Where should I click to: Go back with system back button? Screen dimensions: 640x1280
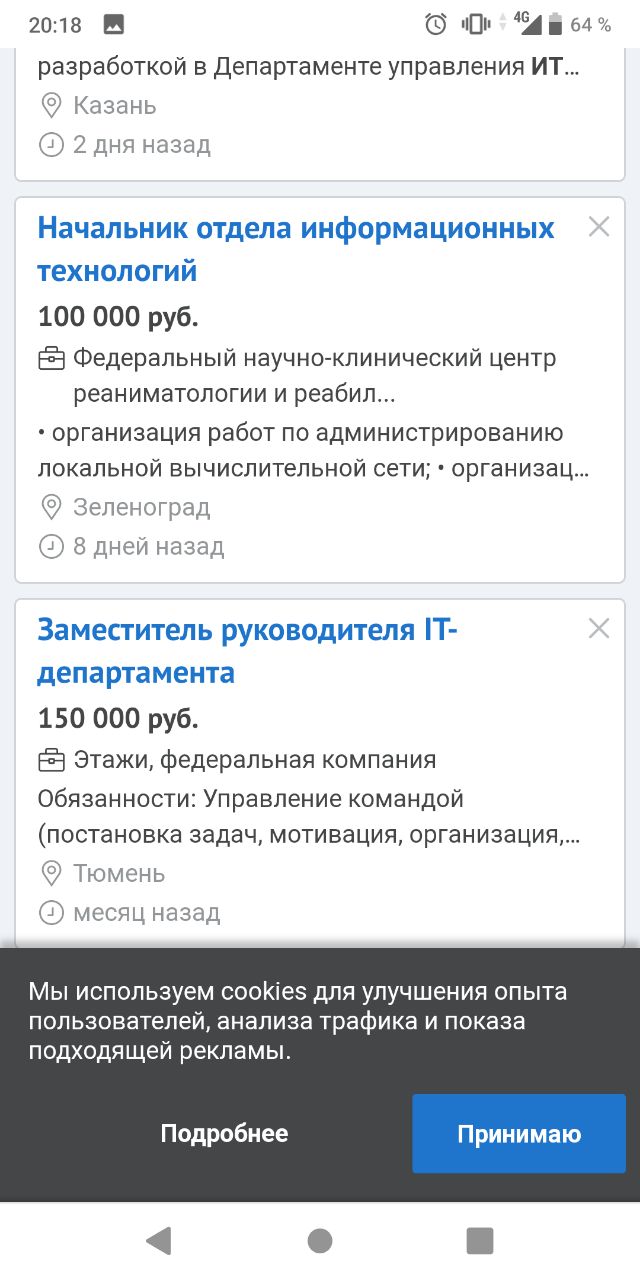tap(159, 1241)
